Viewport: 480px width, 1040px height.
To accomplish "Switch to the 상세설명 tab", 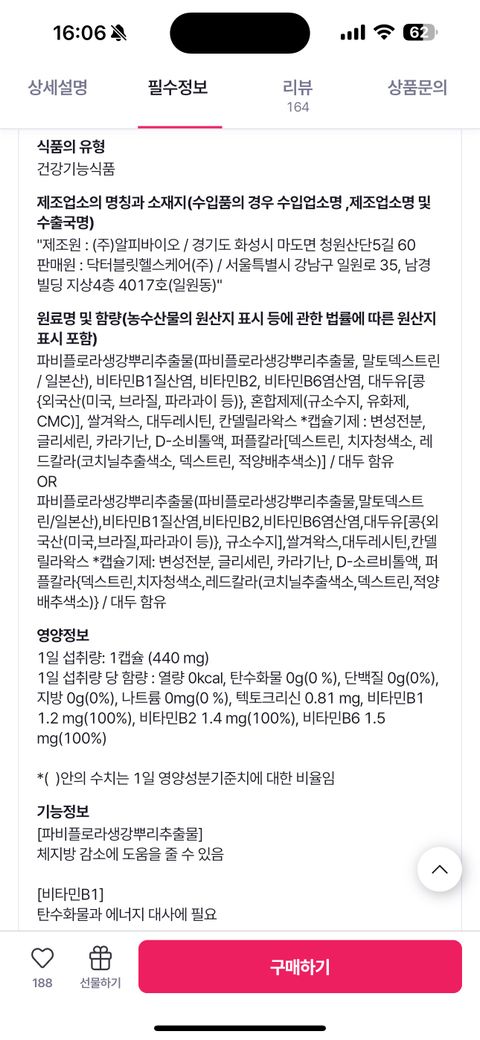I will click(58, 88).
